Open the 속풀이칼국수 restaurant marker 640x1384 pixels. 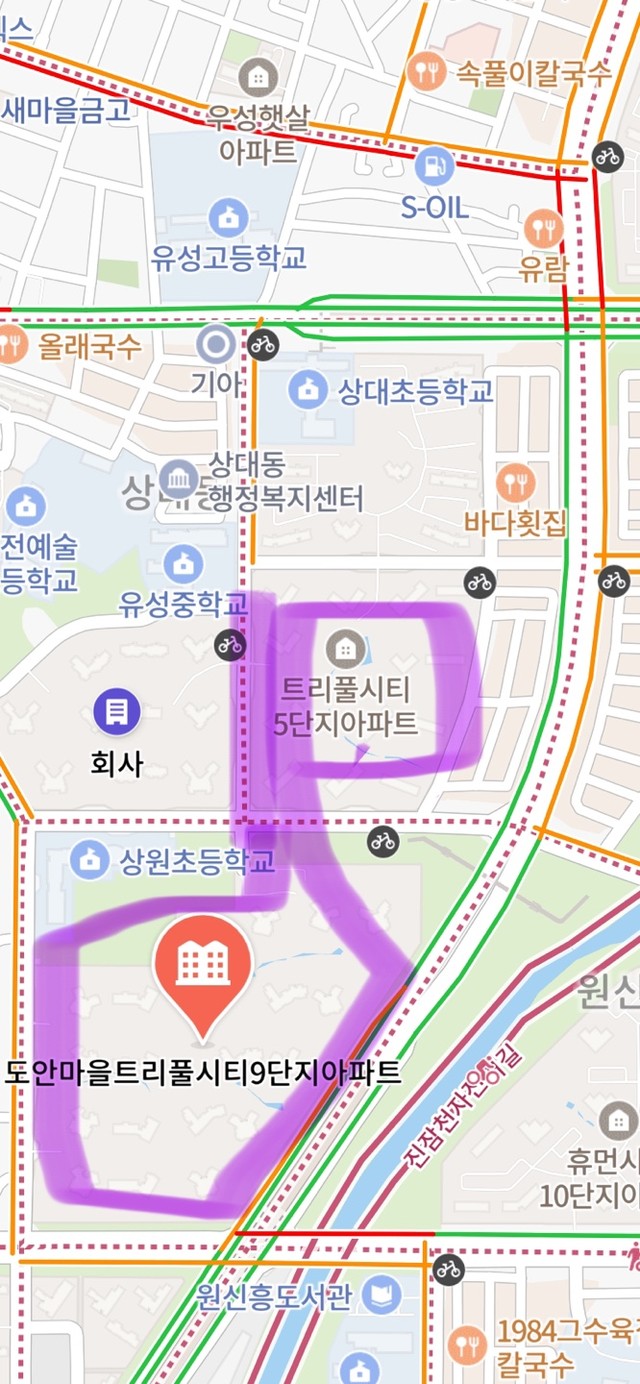[x=427, y=71]
